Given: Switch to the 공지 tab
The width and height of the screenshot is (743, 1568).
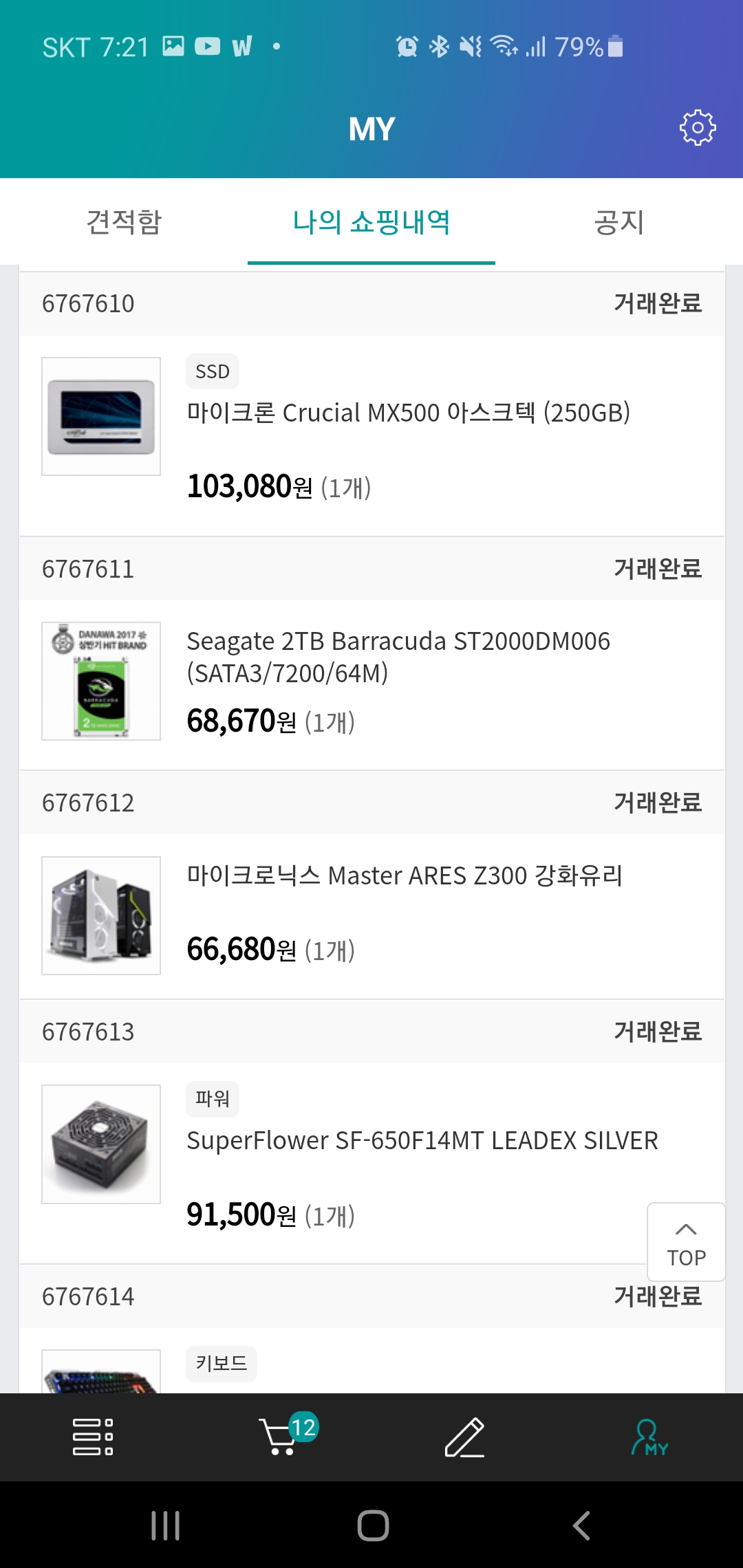Looking at the screenshot, I should [x=619, y=222].
